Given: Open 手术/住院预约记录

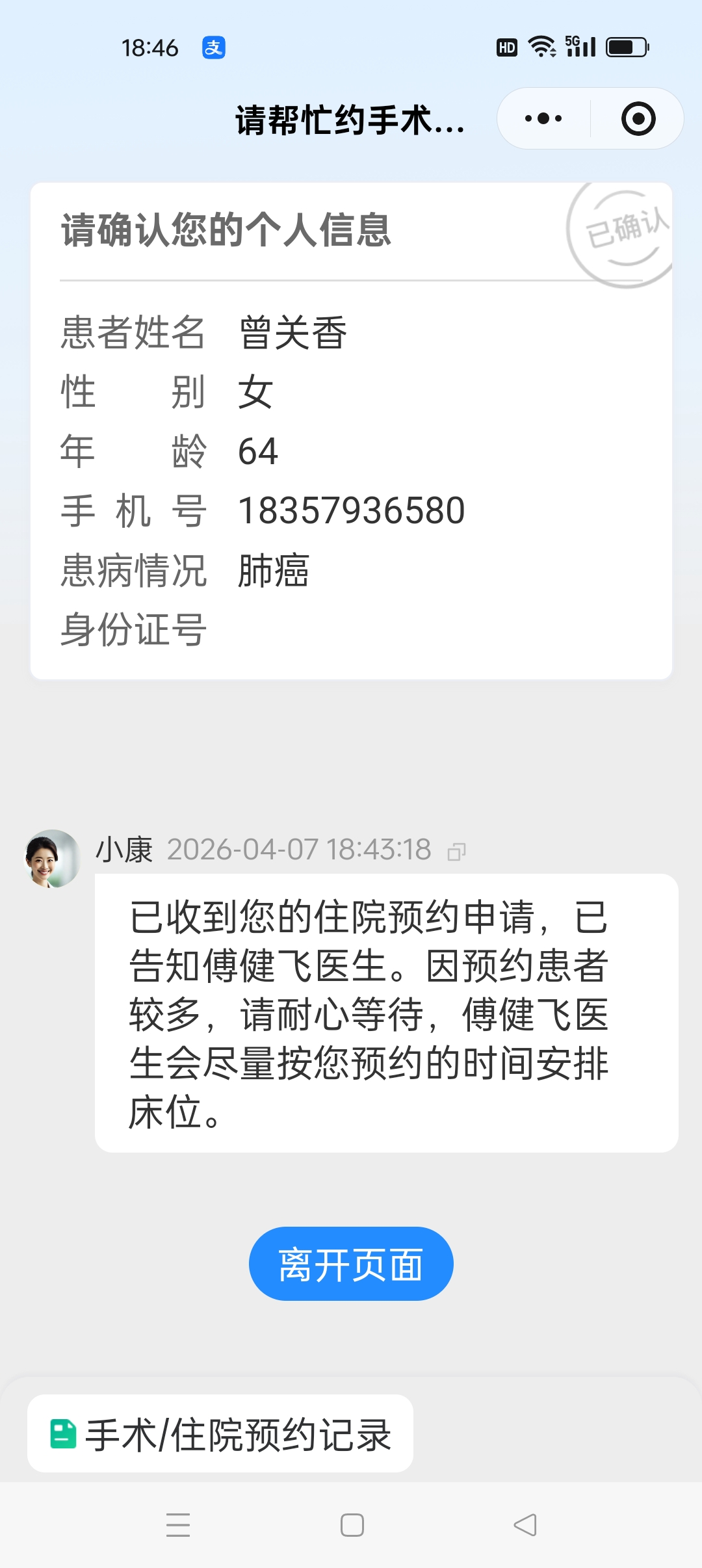Looking at the screenshot, I should point(220,1434).
